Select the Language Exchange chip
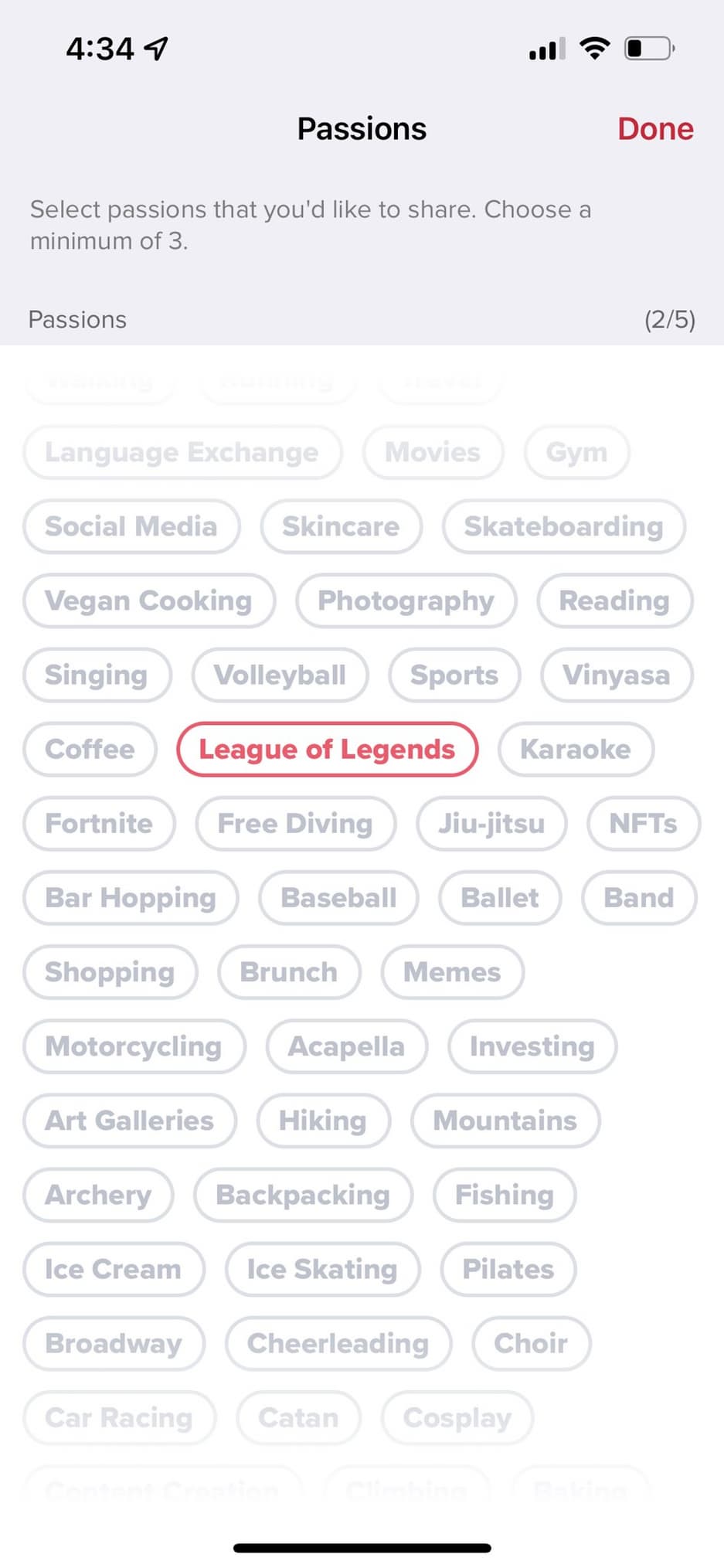 tap(182, 452)
